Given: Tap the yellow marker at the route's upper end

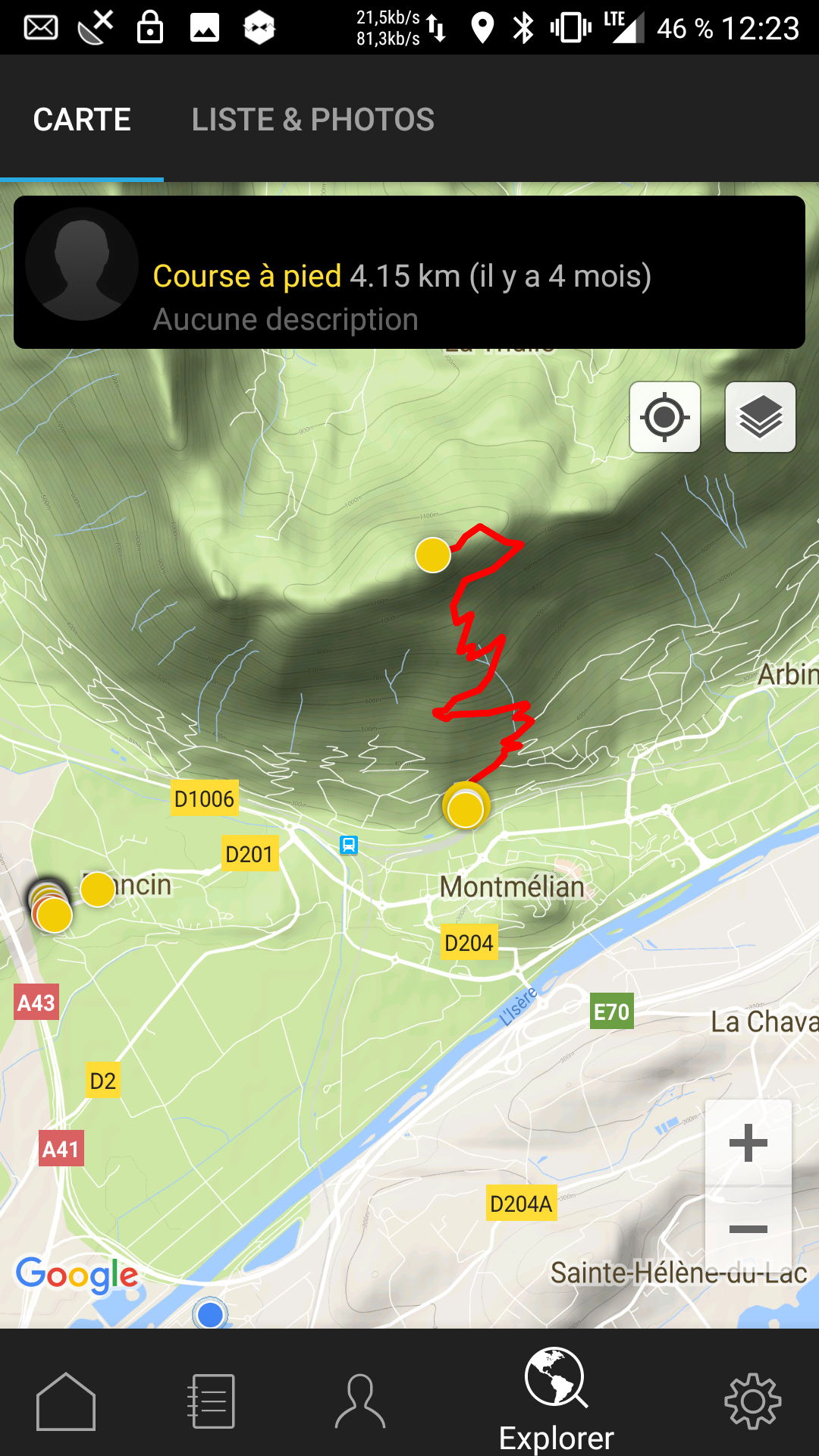Looking at the screenshot, I should [433, 555].
